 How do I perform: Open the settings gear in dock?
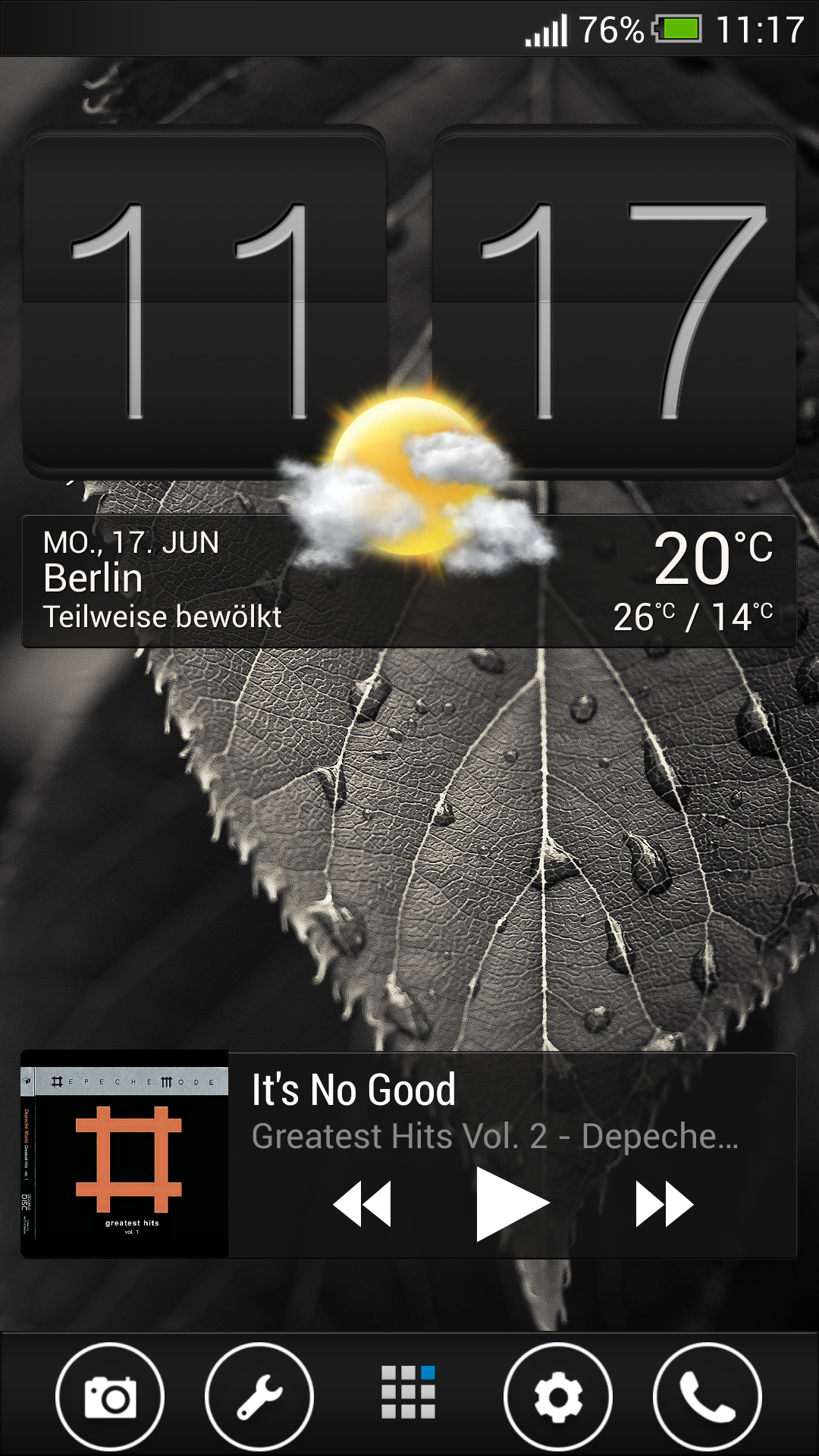tap(558, 1396)
